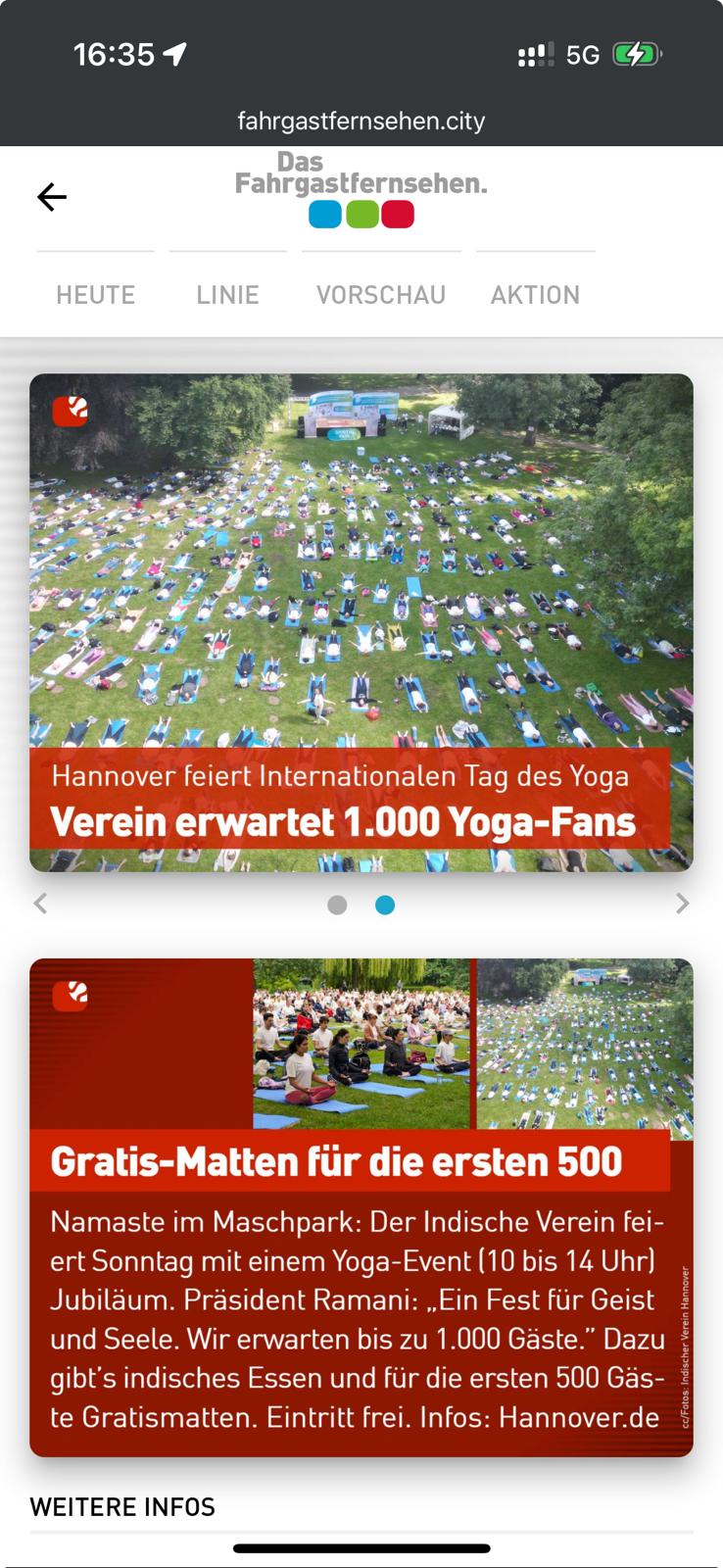The image size is (723, 1568).
Task: Select the VORSCHAU tab
Action: click(x=381, y=295)
